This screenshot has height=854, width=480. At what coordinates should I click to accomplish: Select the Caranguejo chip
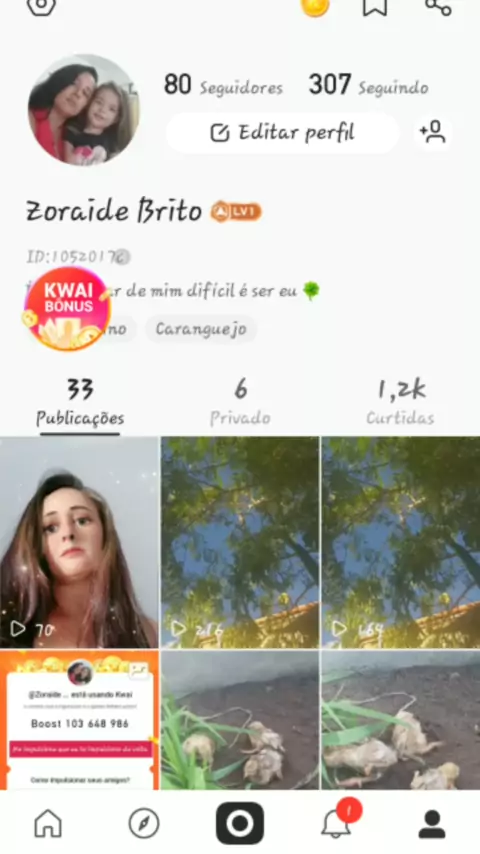pos(200,329)
